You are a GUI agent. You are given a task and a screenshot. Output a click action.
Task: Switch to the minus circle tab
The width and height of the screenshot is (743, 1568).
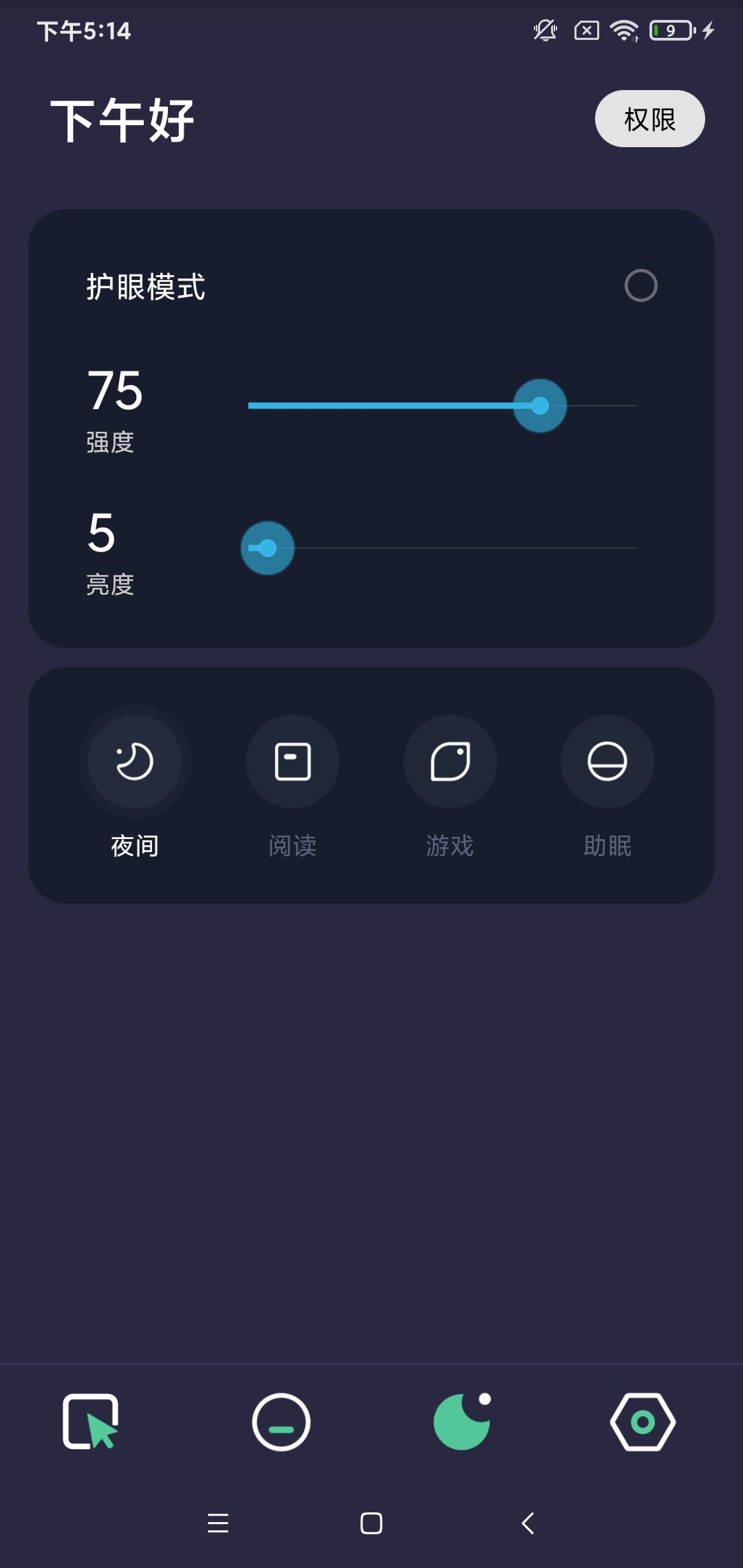coord(281,1422)
